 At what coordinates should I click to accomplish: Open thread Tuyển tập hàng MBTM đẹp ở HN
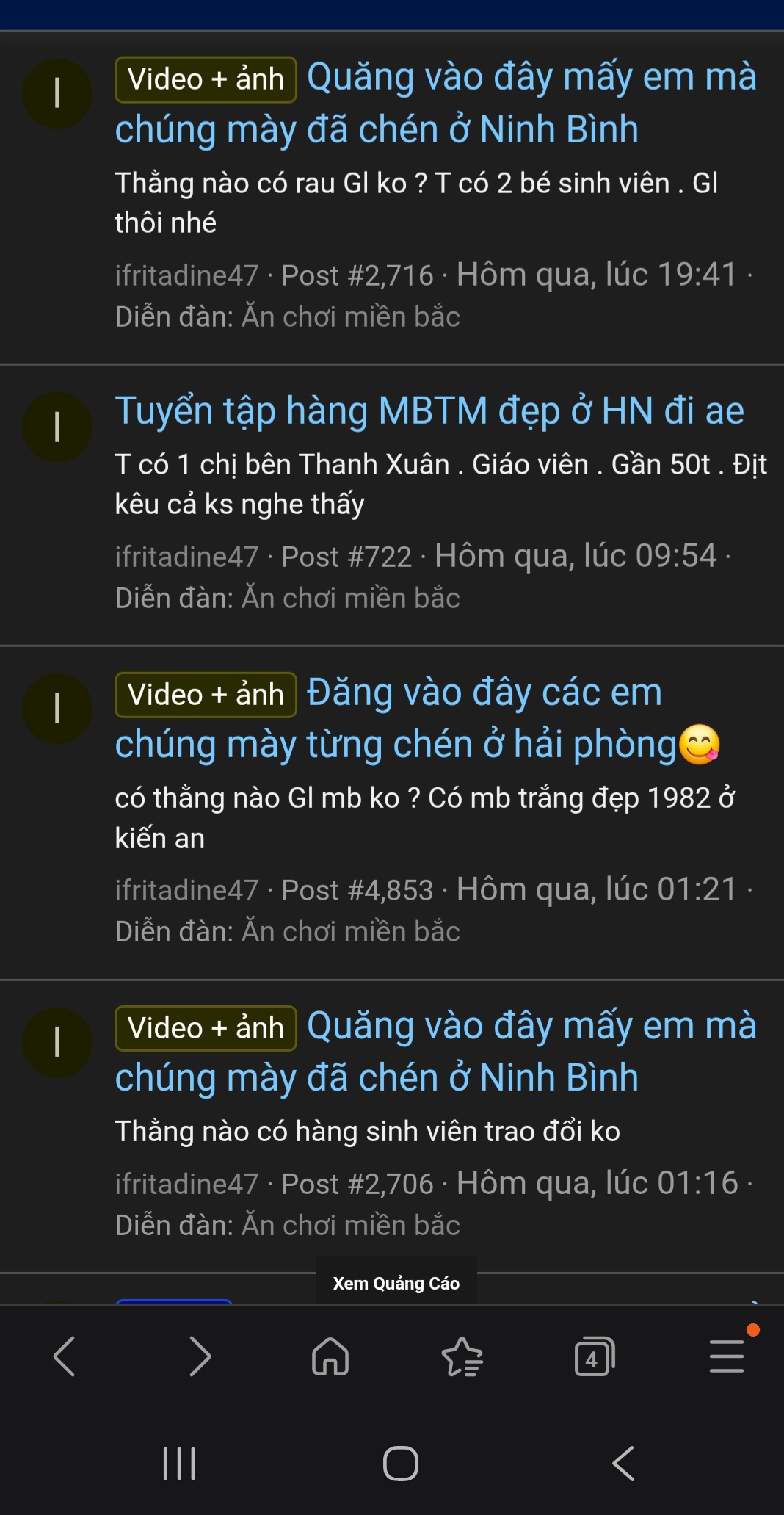pos(430,411)
